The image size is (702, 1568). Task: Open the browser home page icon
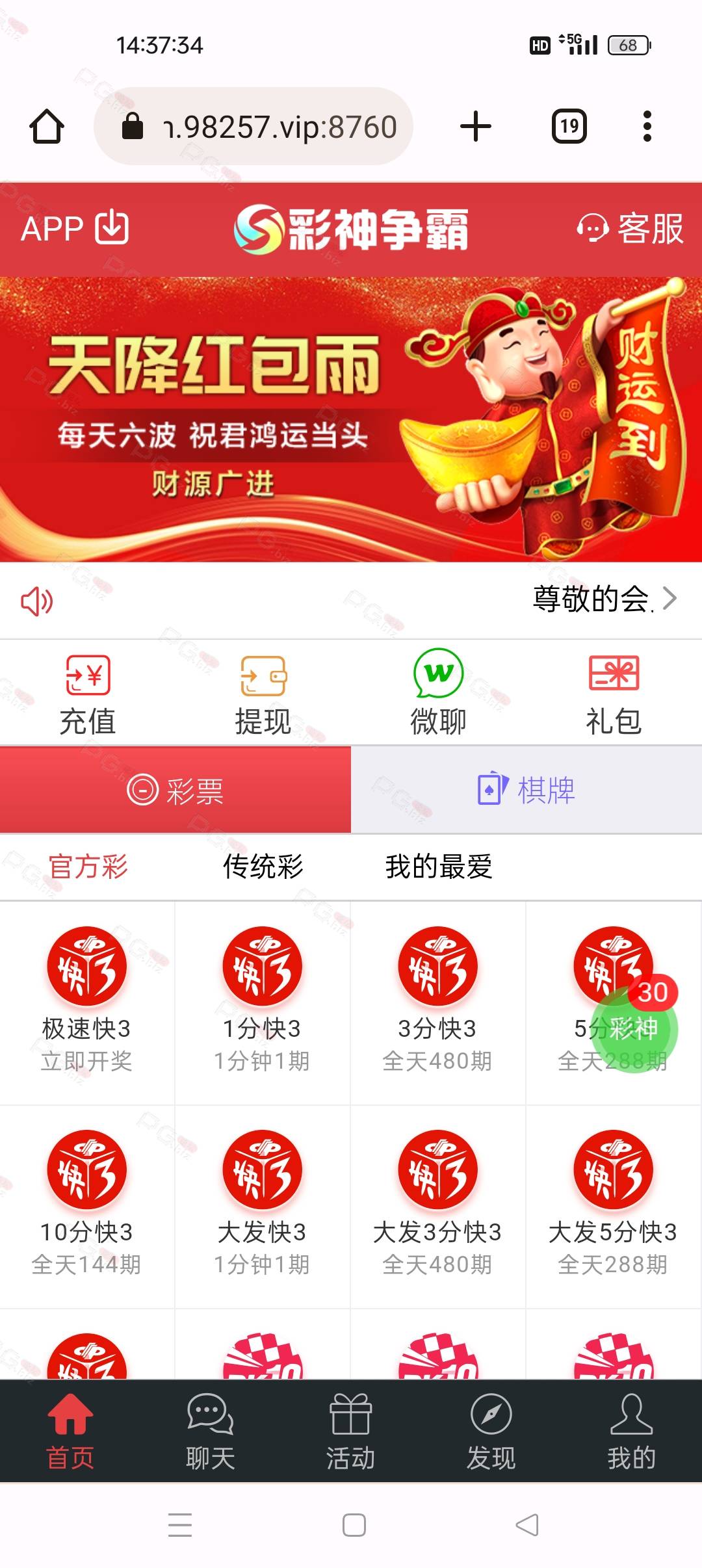pos(47,126)
